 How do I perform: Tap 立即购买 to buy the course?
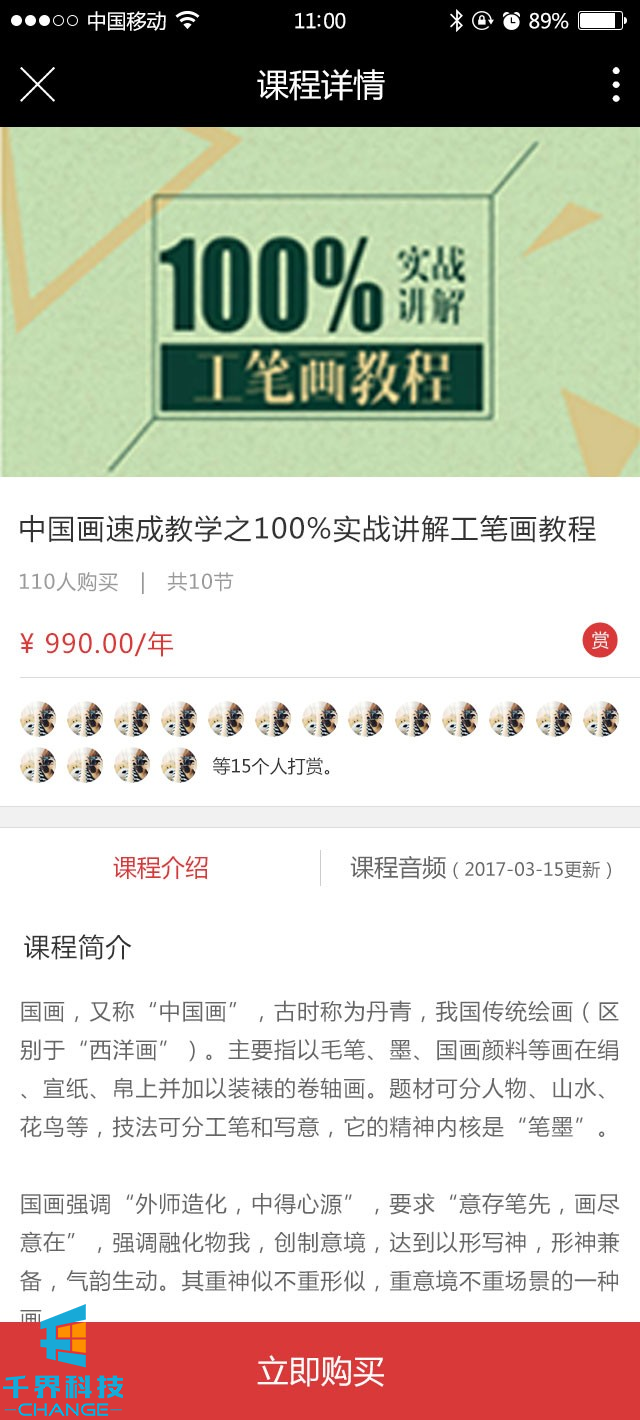320,1371
